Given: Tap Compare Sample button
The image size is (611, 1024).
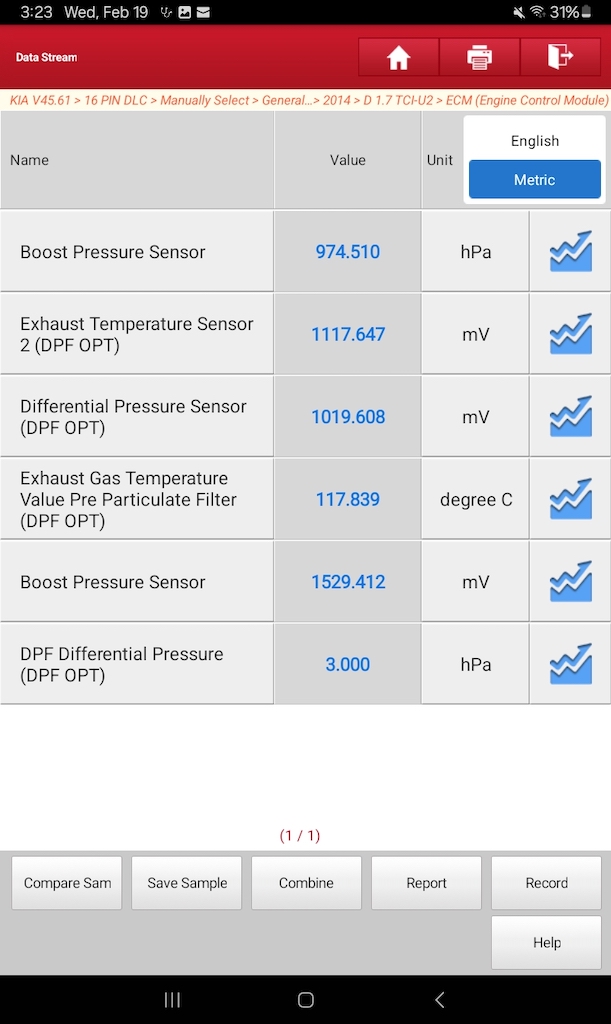Looking at the screenshot, I should pyautogui.click(x=67, y=883).
